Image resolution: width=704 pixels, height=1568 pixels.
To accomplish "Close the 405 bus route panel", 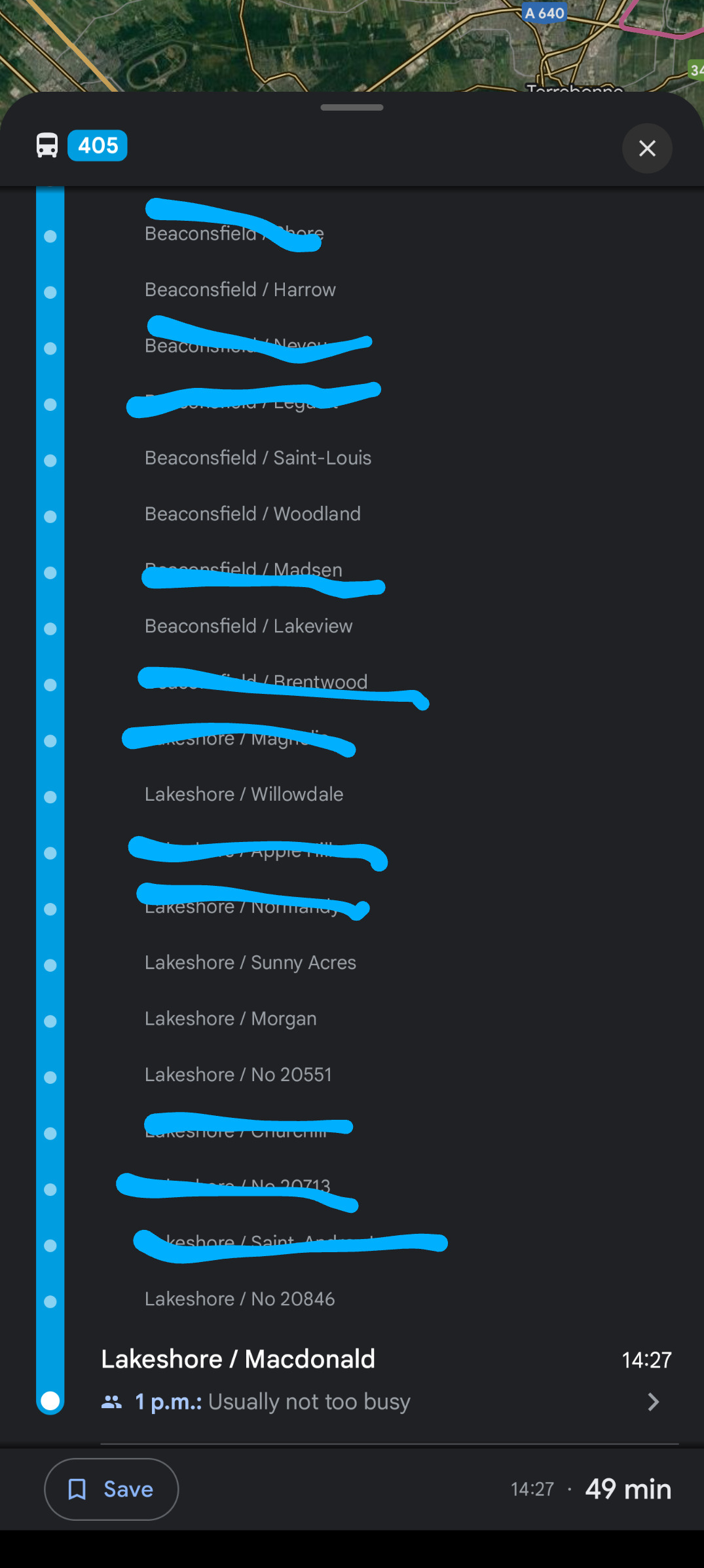I will point(647,149).
